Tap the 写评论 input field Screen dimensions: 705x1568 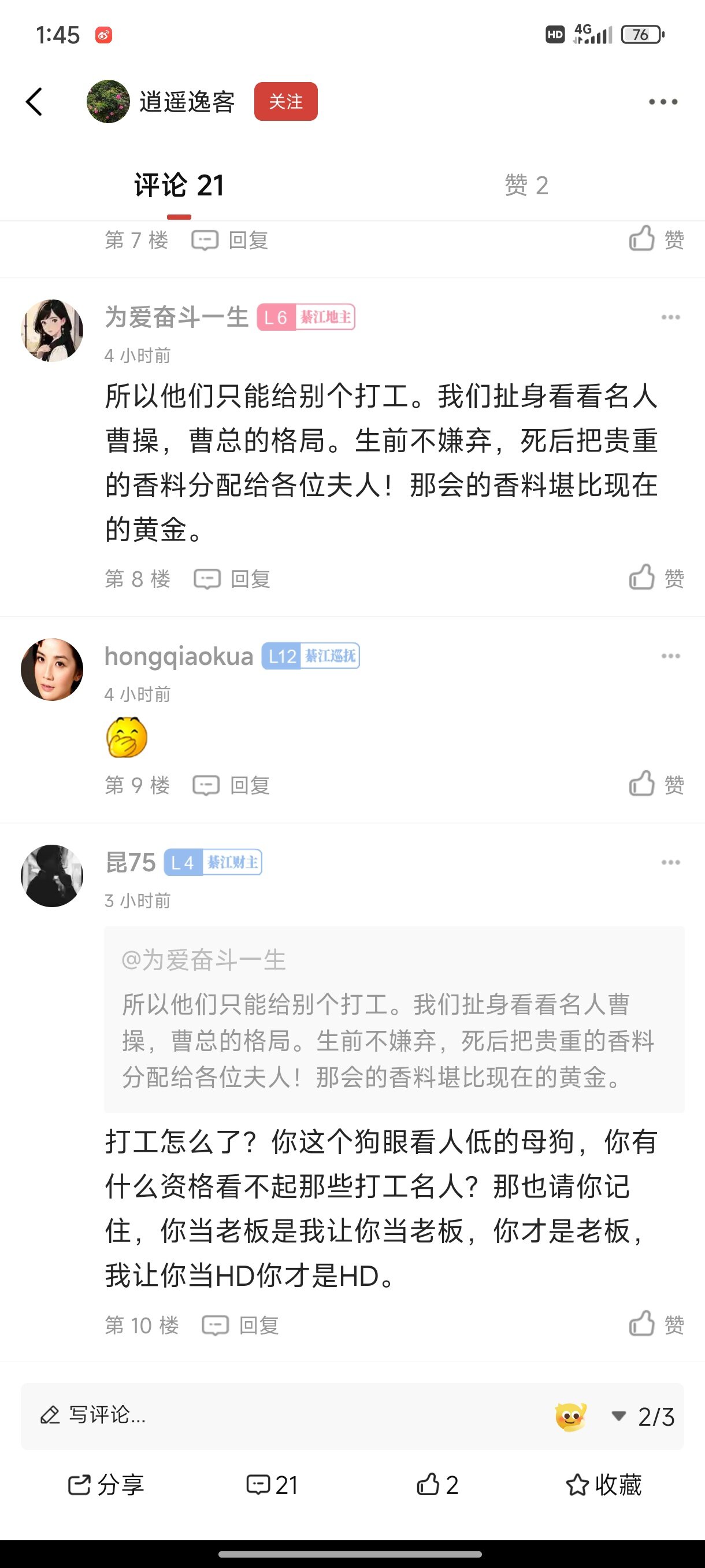[x=274, y=1415]
